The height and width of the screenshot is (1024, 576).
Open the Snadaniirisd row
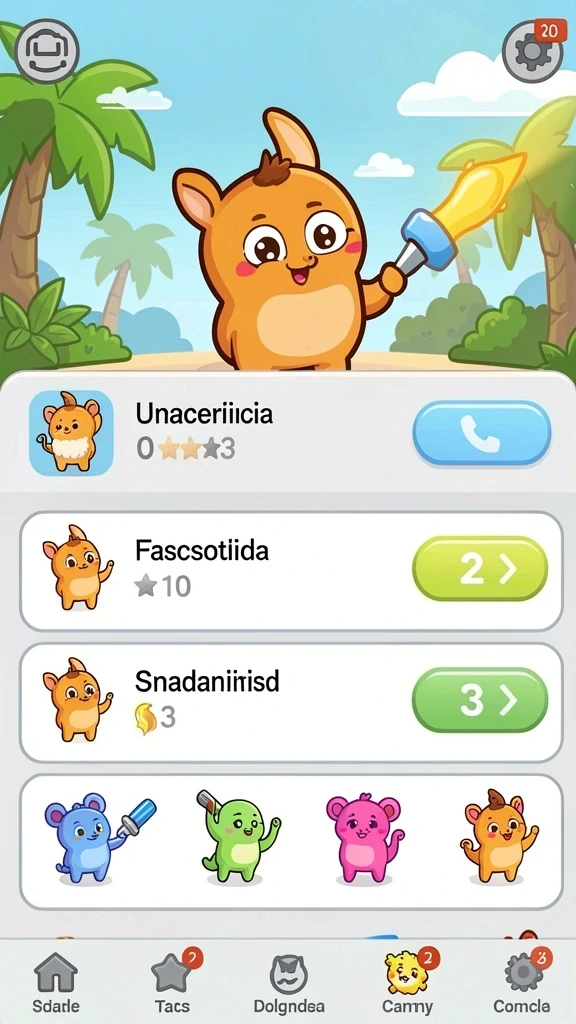(291, 703)
